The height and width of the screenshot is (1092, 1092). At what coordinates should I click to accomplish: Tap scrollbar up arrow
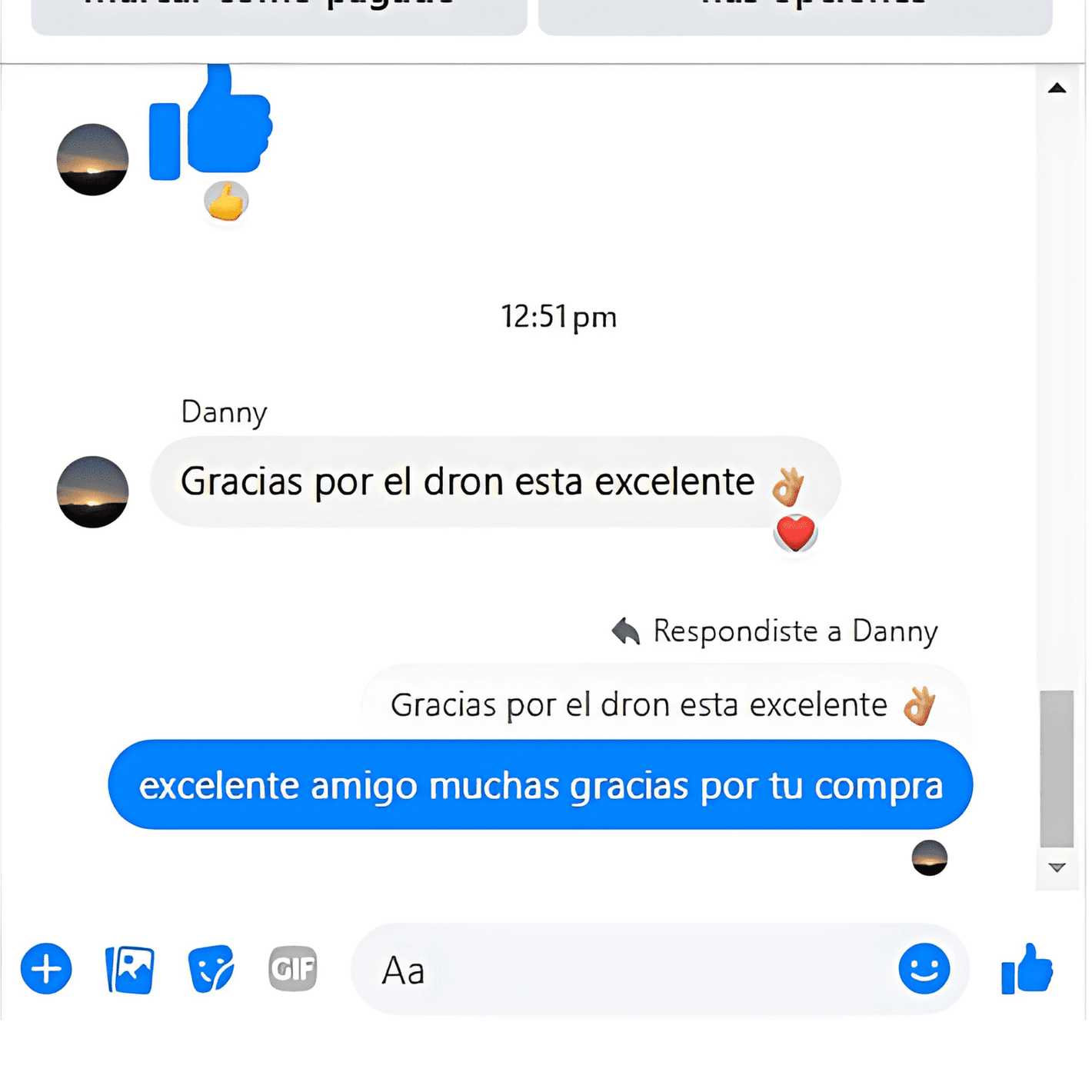(1057, 88)
